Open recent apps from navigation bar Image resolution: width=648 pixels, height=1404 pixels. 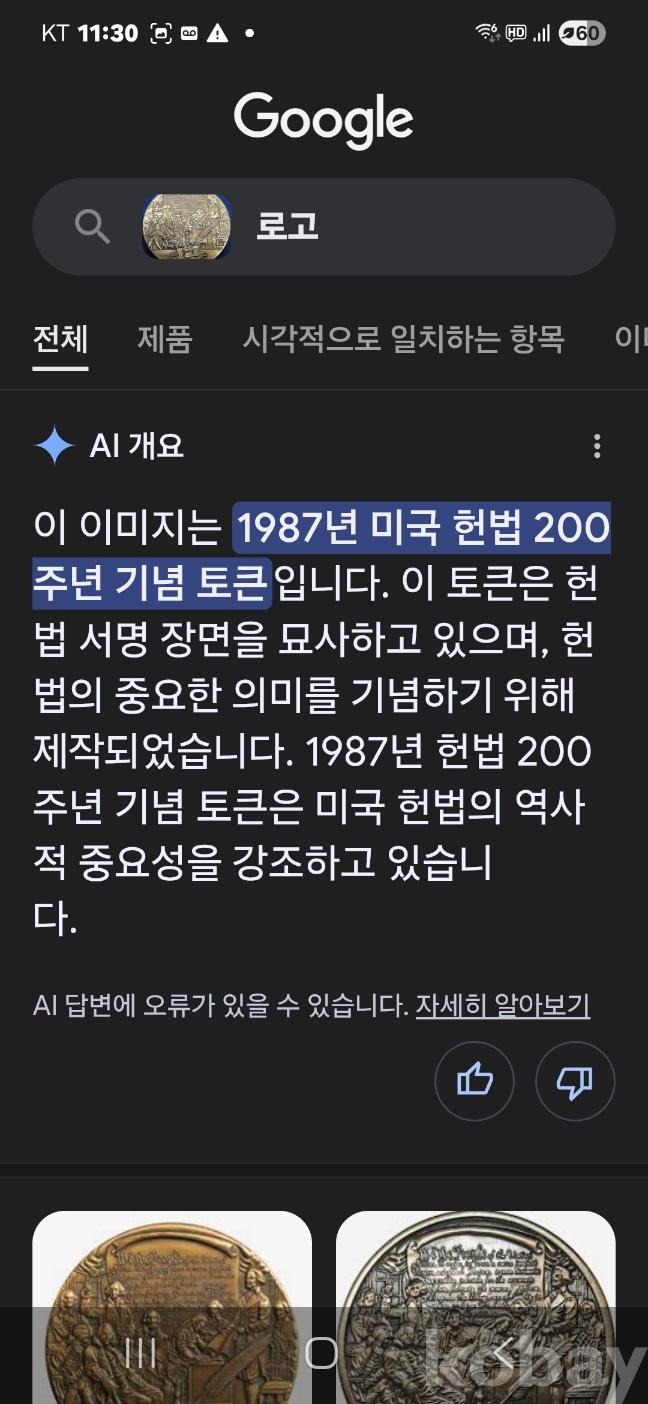point(140,1354)
